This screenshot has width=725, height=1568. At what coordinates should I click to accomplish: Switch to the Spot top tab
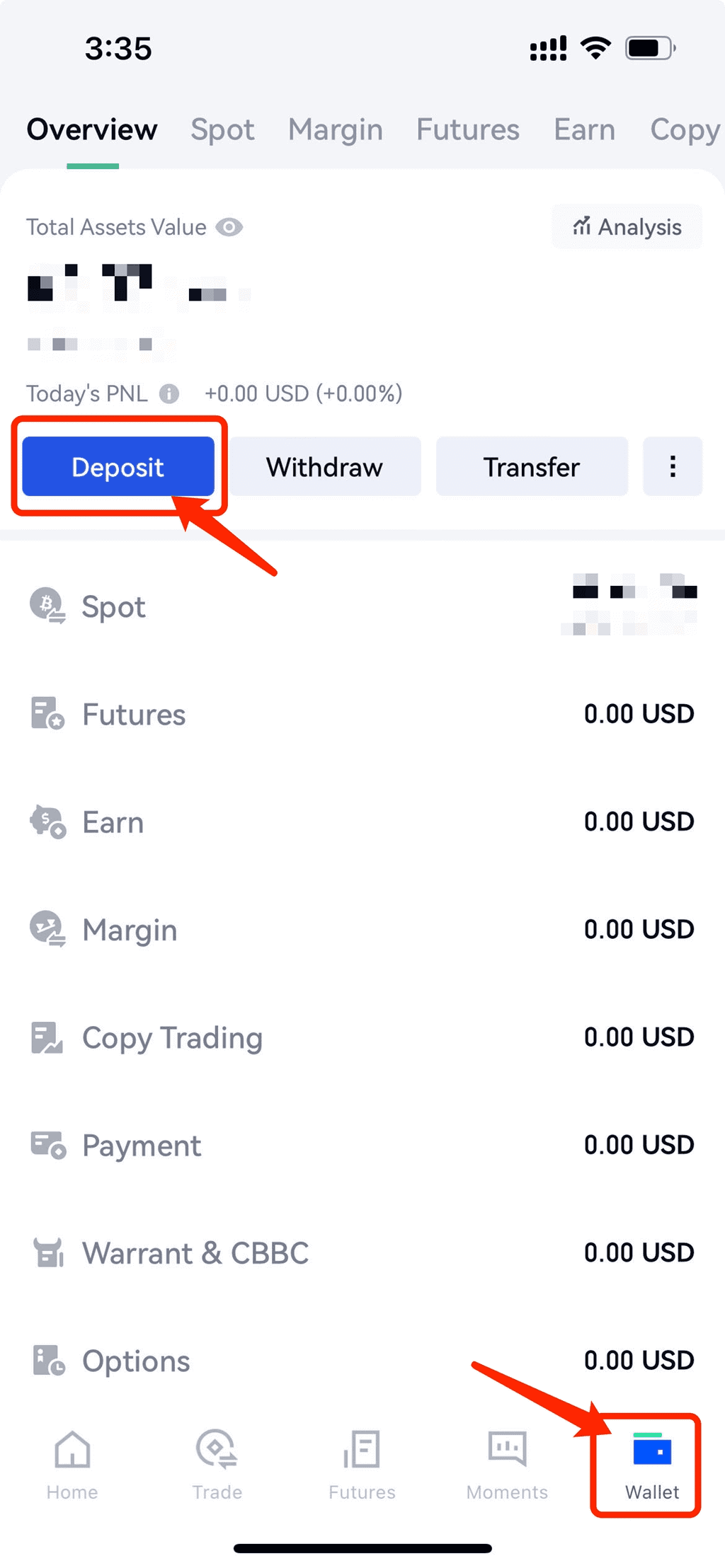tap(222, 130)
